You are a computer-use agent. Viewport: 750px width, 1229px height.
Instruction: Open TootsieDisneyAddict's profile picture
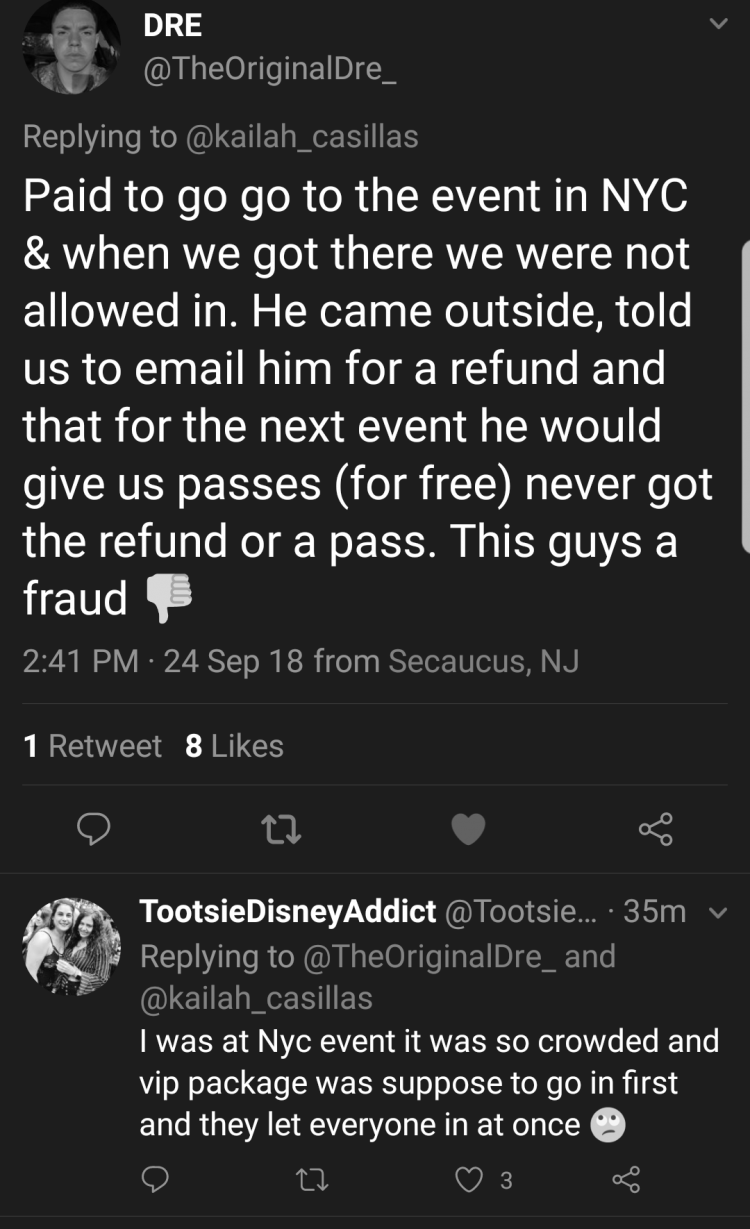pyautogui.click(x=71, y=946)
